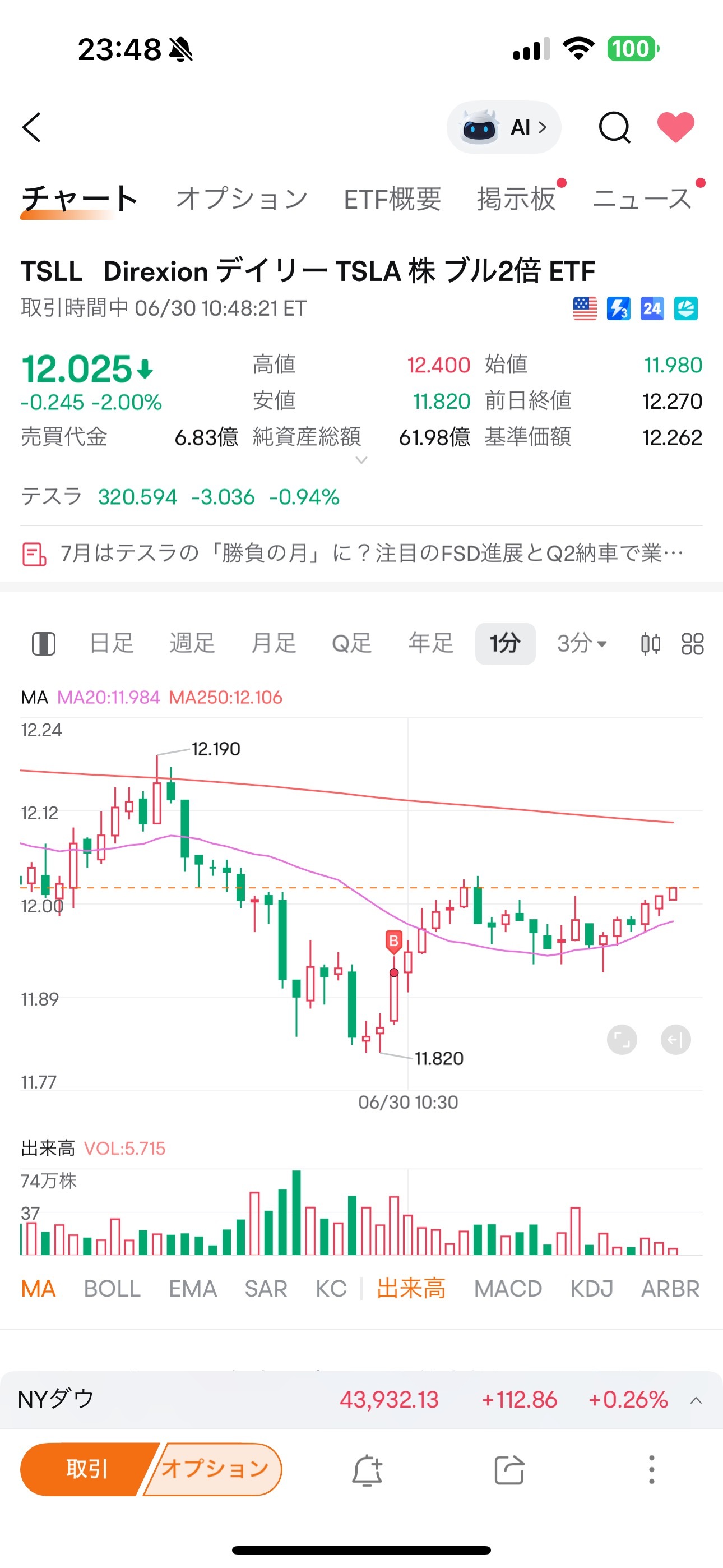Open the ニュース tab
The height and width of the screenshot is (1568, 723).
[x=642, y=199]
